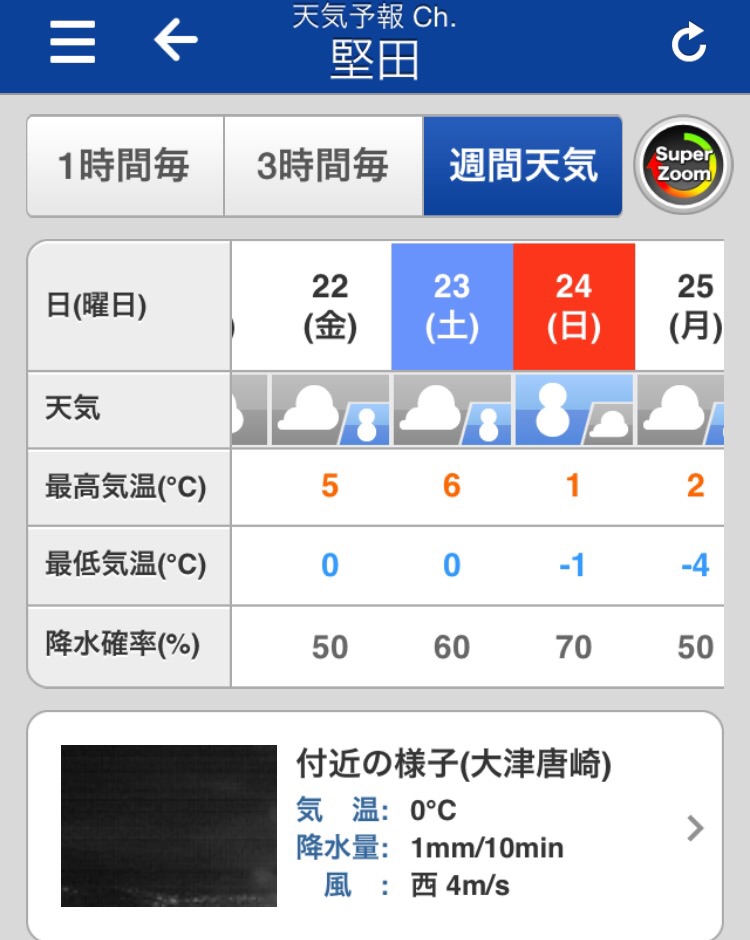Open the Super Zoom button

(684, 166)
